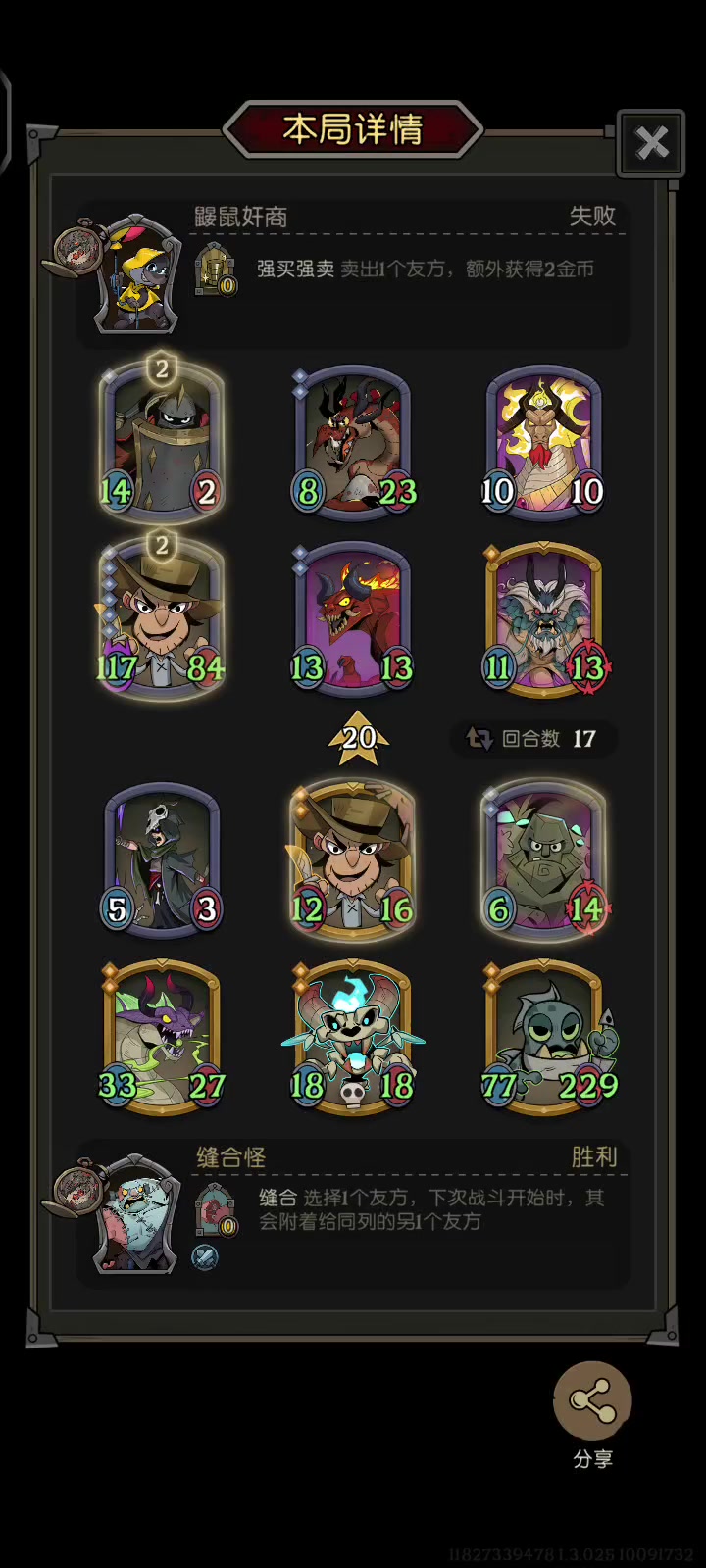The height and width of the screenshot is (1568, 706).
Task: Inspect the 77/229 green fish minion card
Action: point(545,1037)
